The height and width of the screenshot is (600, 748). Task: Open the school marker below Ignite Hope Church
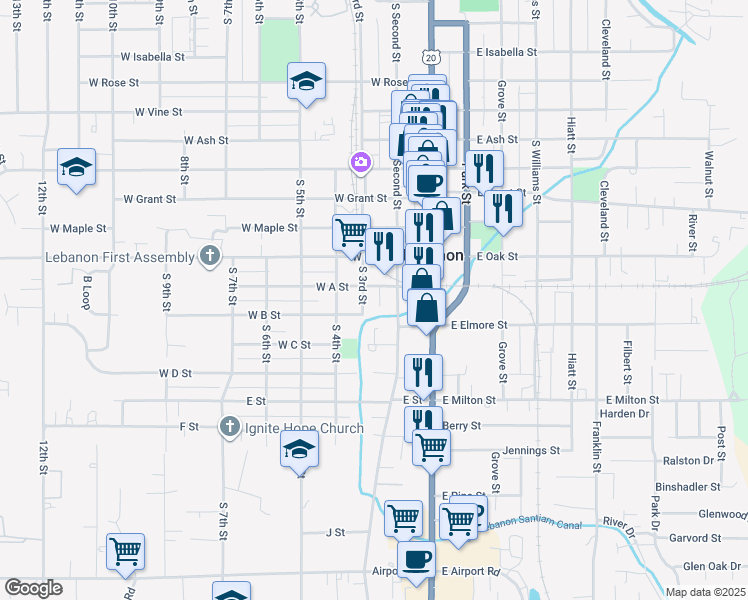[x=299, y=452]
